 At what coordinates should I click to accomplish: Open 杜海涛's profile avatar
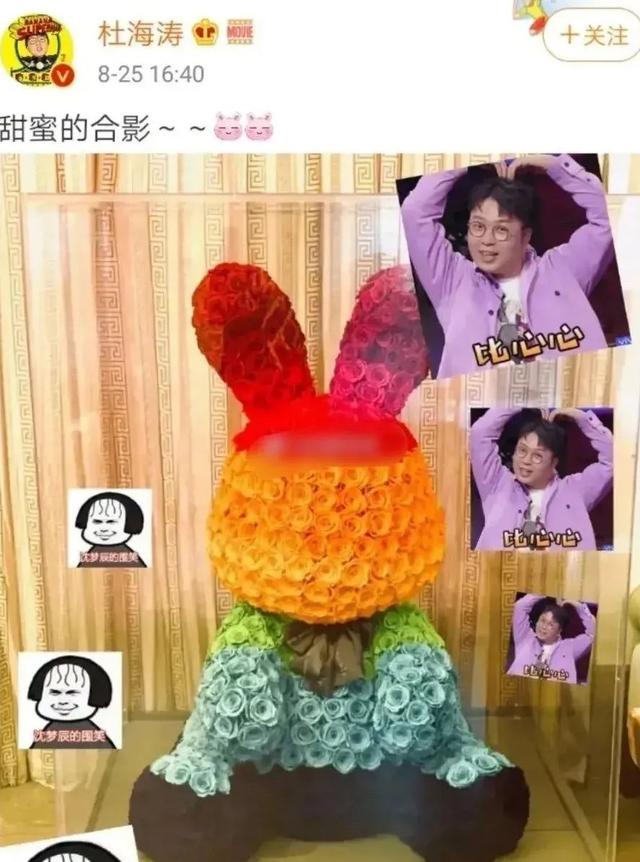point(37,51)
